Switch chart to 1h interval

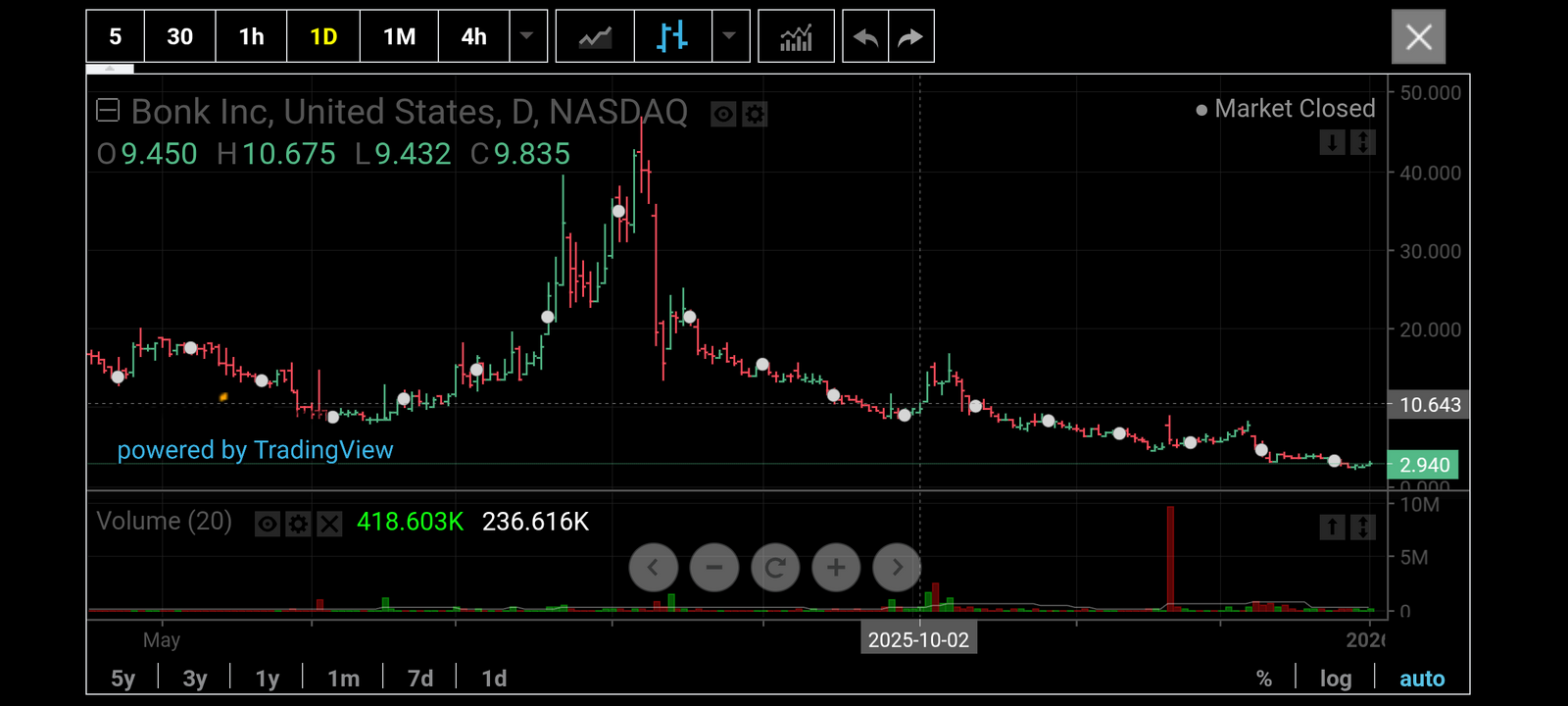tap(251, 37)
